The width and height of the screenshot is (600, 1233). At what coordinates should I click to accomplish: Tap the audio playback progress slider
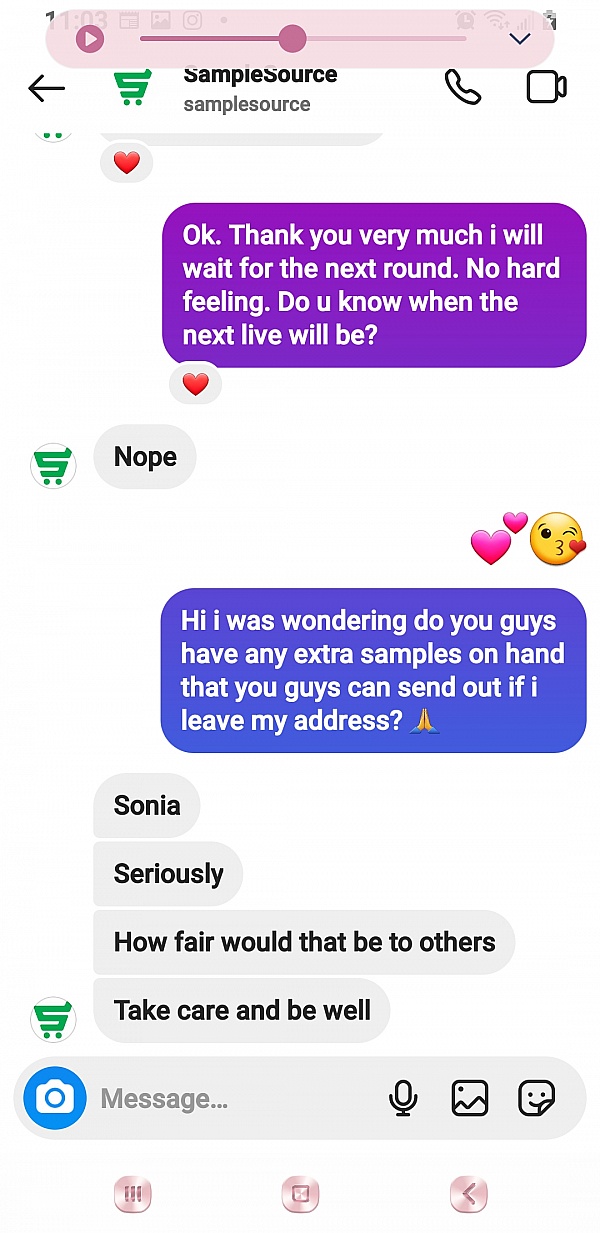(x=292, y=39)
